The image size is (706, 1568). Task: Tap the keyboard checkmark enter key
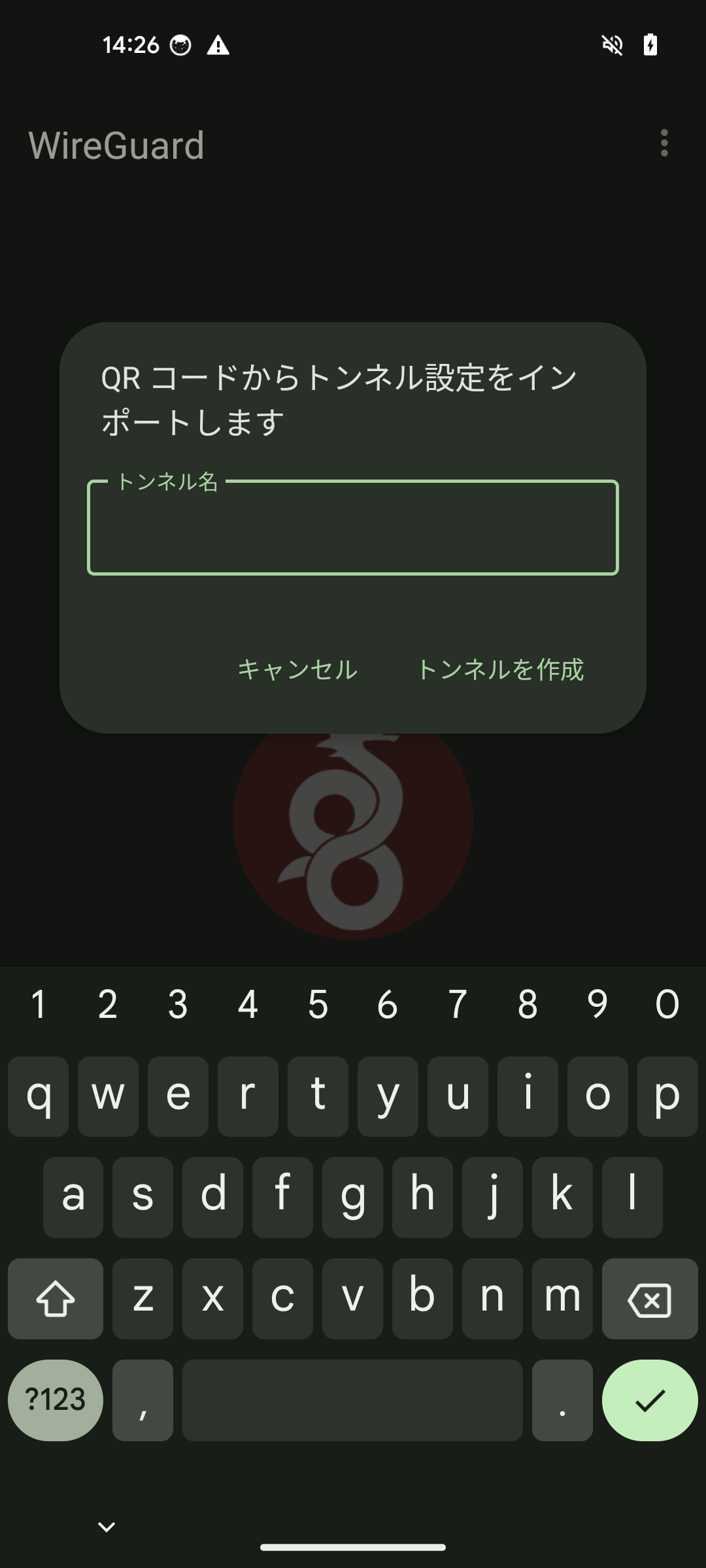[x=649, y=1400]
